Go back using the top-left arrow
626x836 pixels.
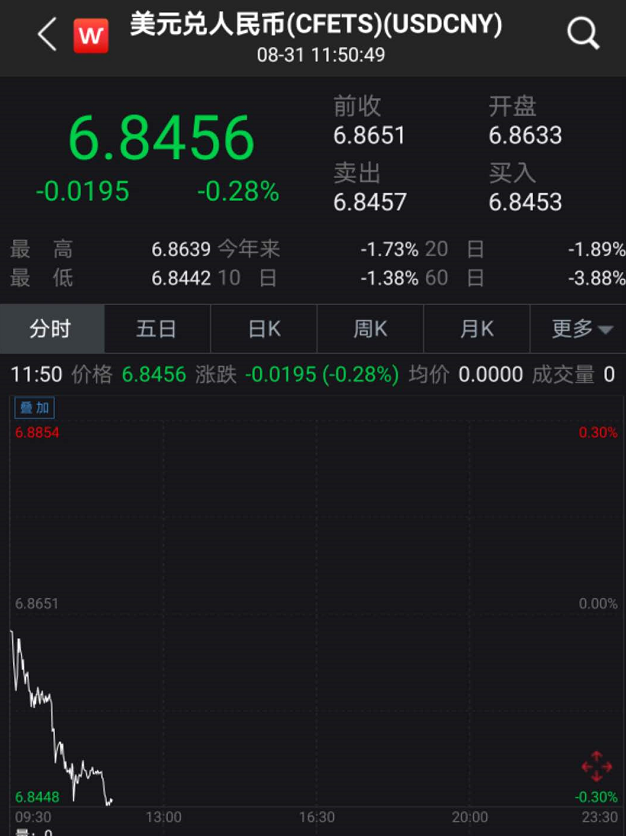pos(46,35)
